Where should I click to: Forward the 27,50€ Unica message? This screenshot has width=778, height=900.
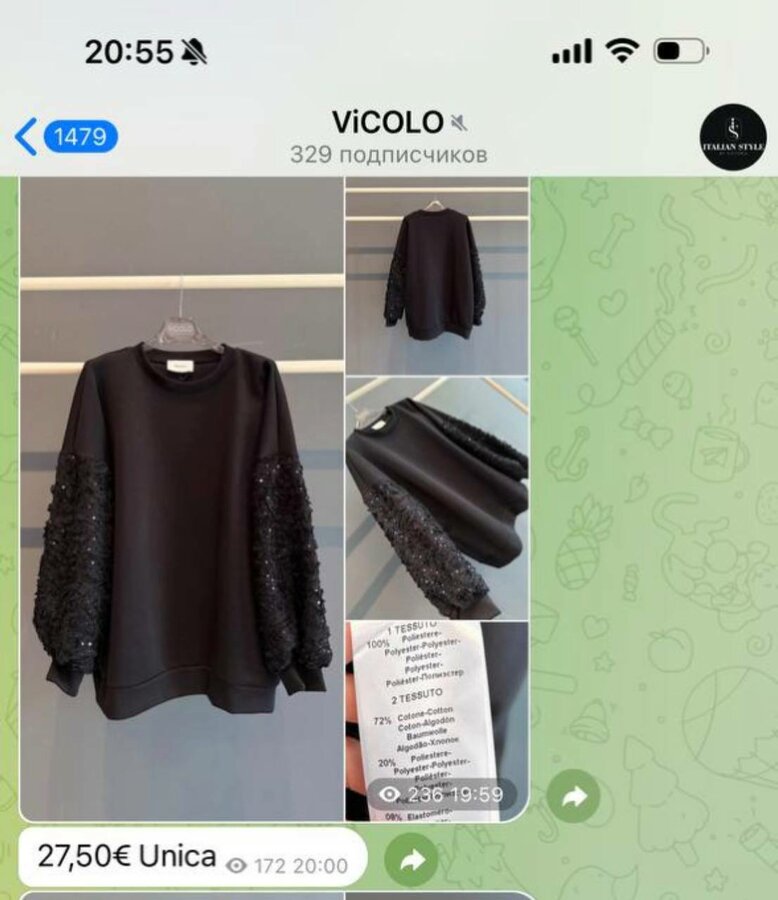[x=411, y=860]
